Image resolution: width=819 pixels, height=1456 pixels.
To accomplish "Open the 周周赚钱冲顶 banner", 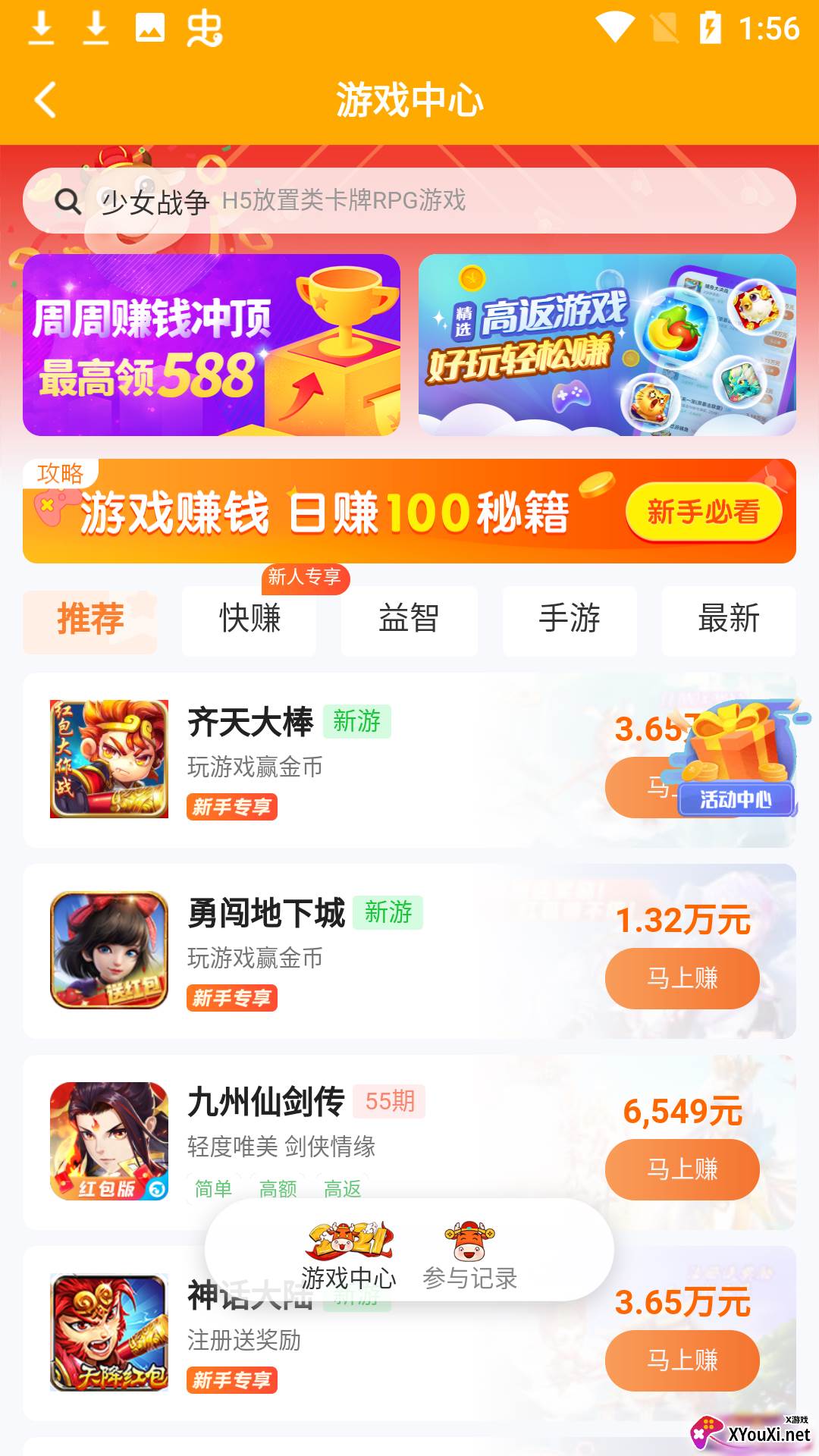I will coord(212,345).
